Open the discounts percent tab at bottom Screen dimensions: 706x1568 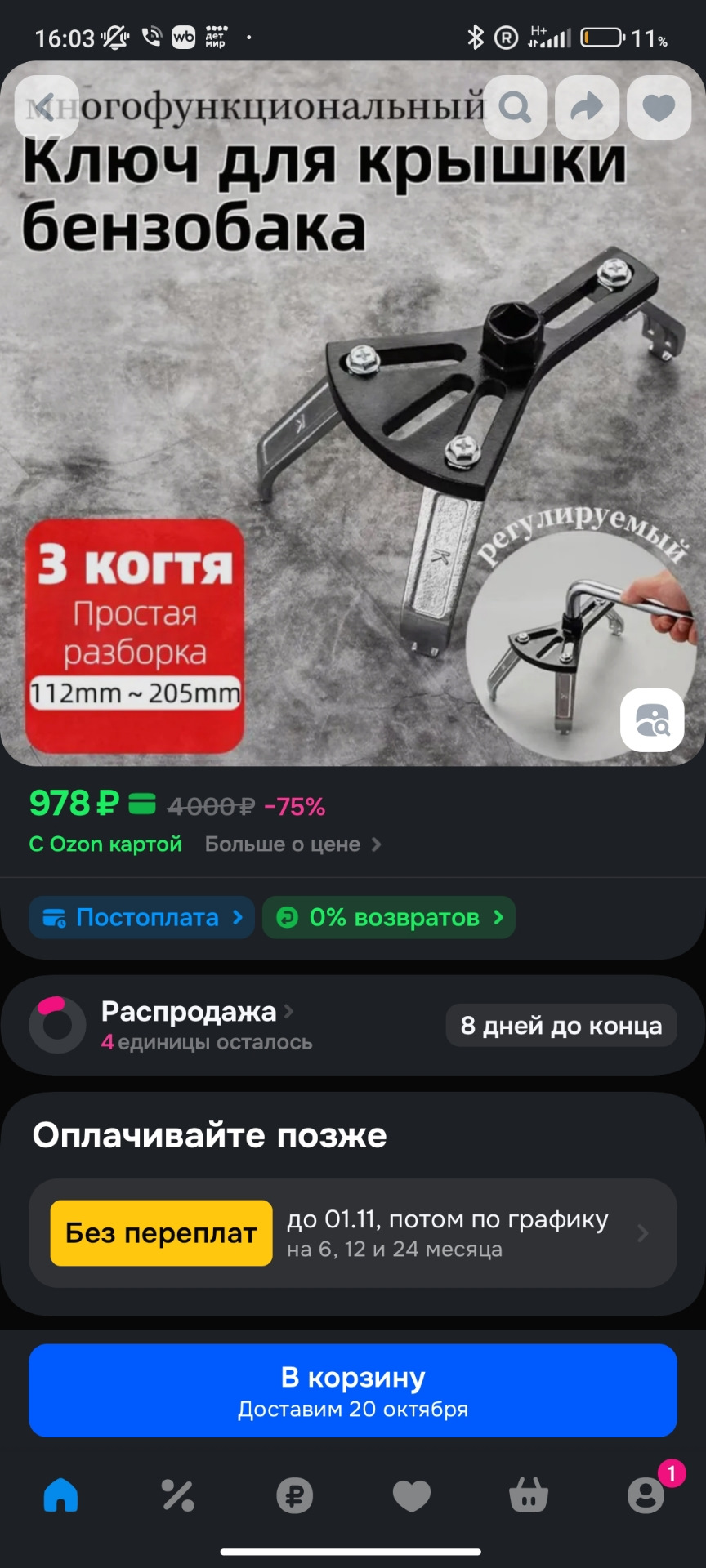click(x=176, y=1495)
